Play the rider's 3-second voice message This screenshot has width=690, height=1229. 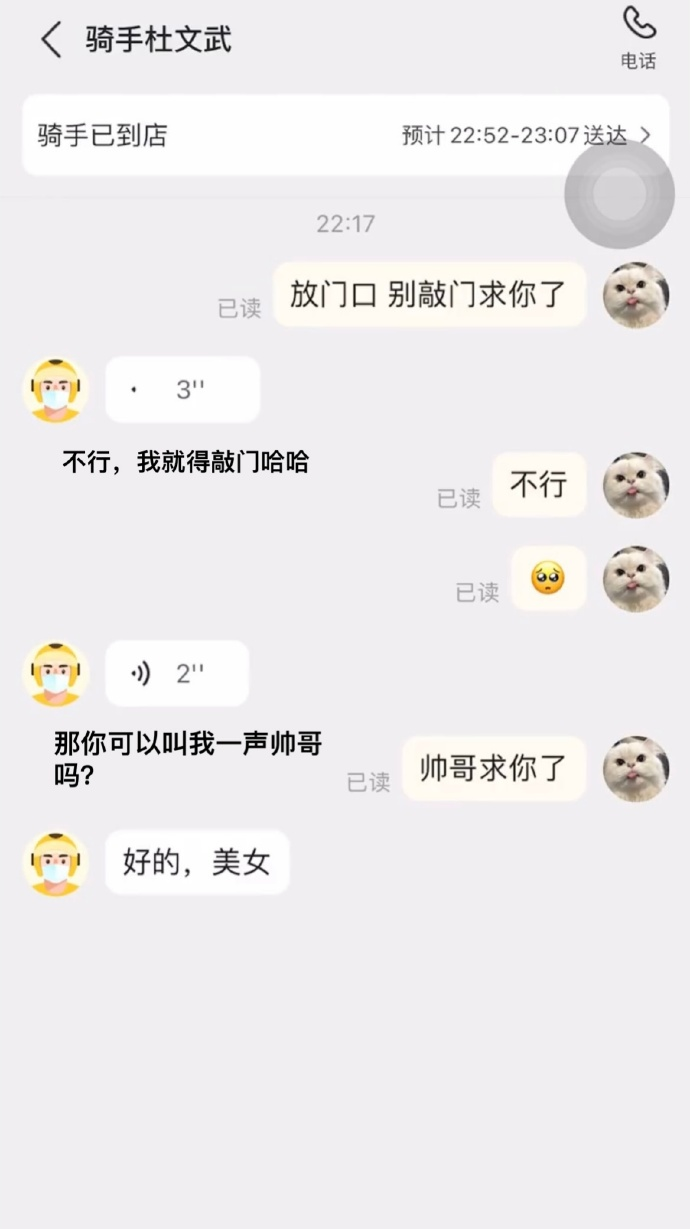click(x=182, y=389)
